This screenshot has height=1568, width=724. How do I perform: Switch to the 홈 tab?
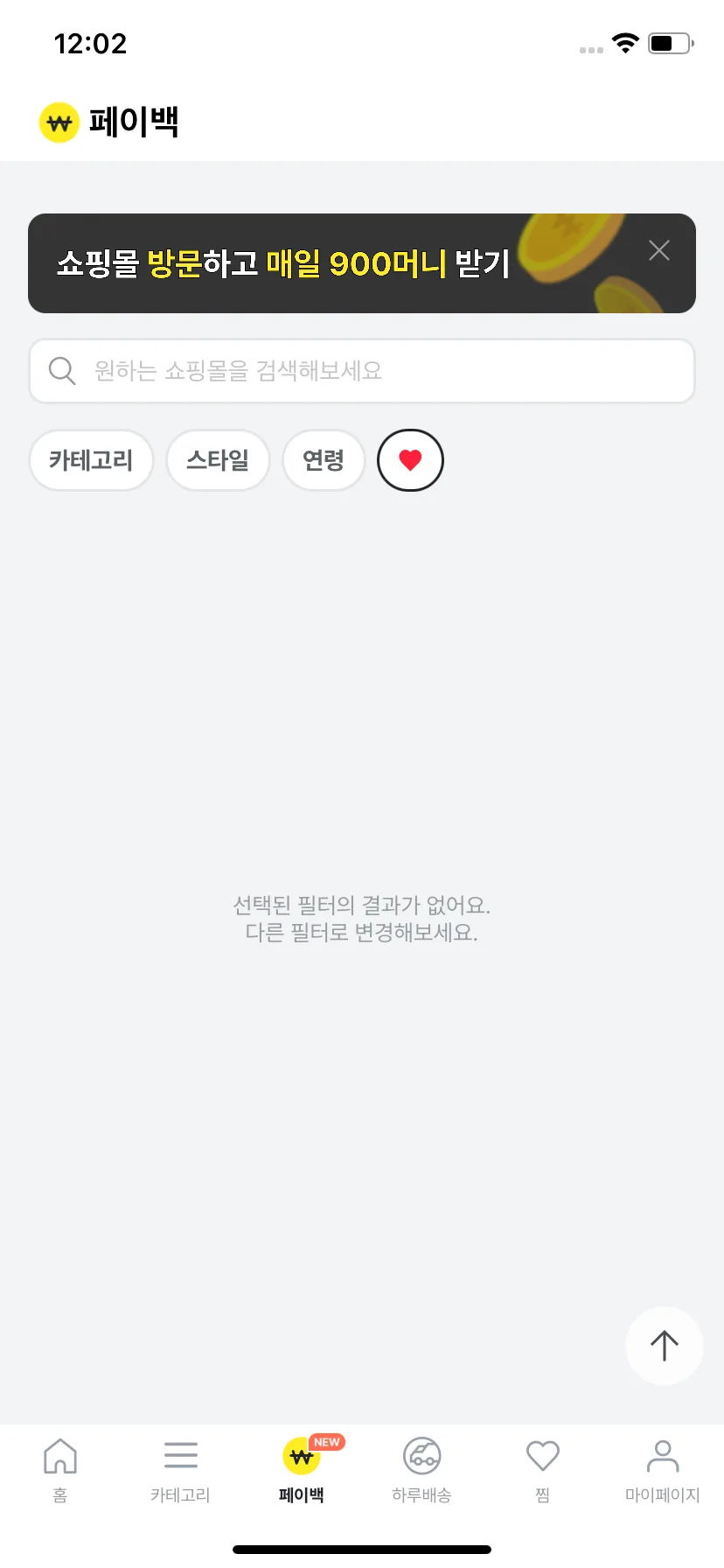click(x=60, y=1468)
